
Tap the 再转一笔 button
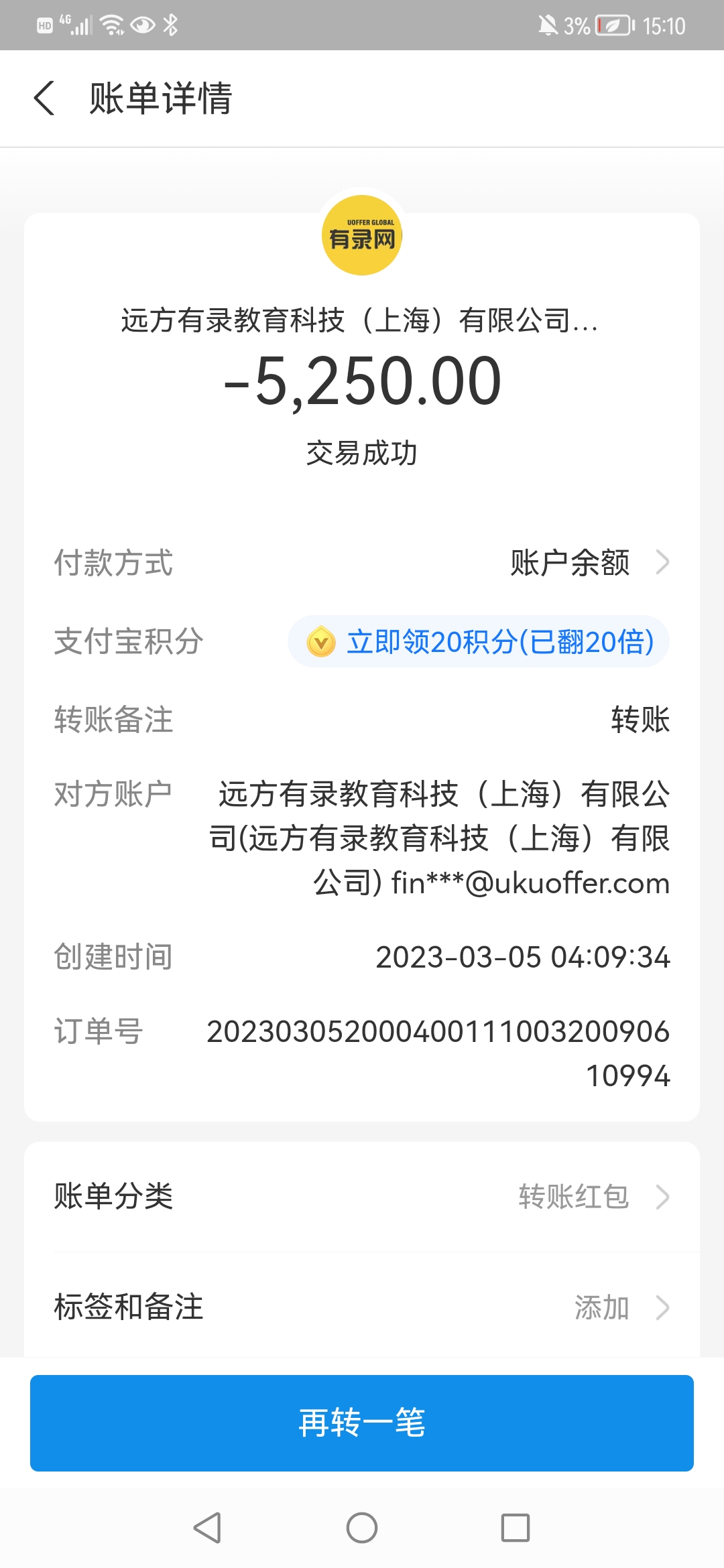point(362,1423)
